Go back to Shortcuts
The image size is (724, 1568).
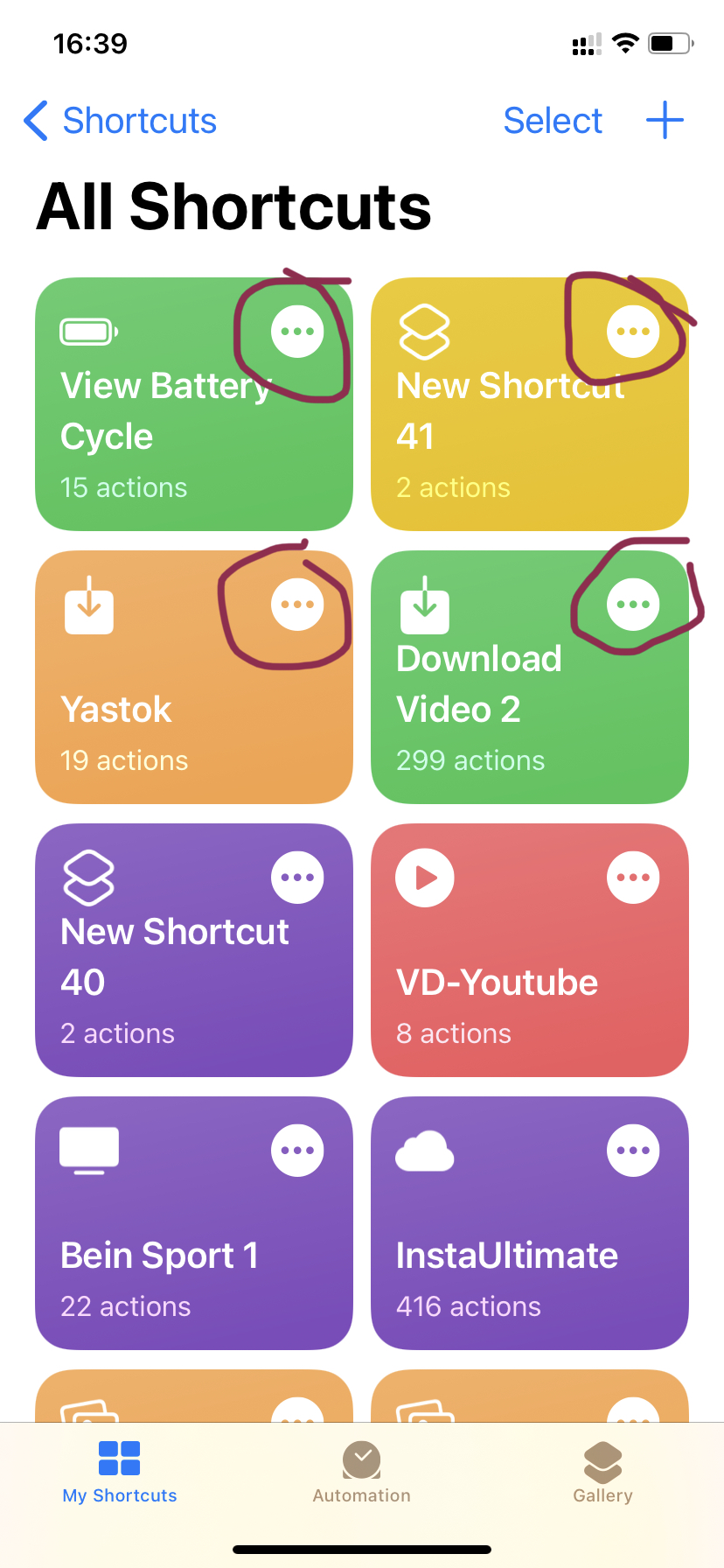[x=120, y=121]
